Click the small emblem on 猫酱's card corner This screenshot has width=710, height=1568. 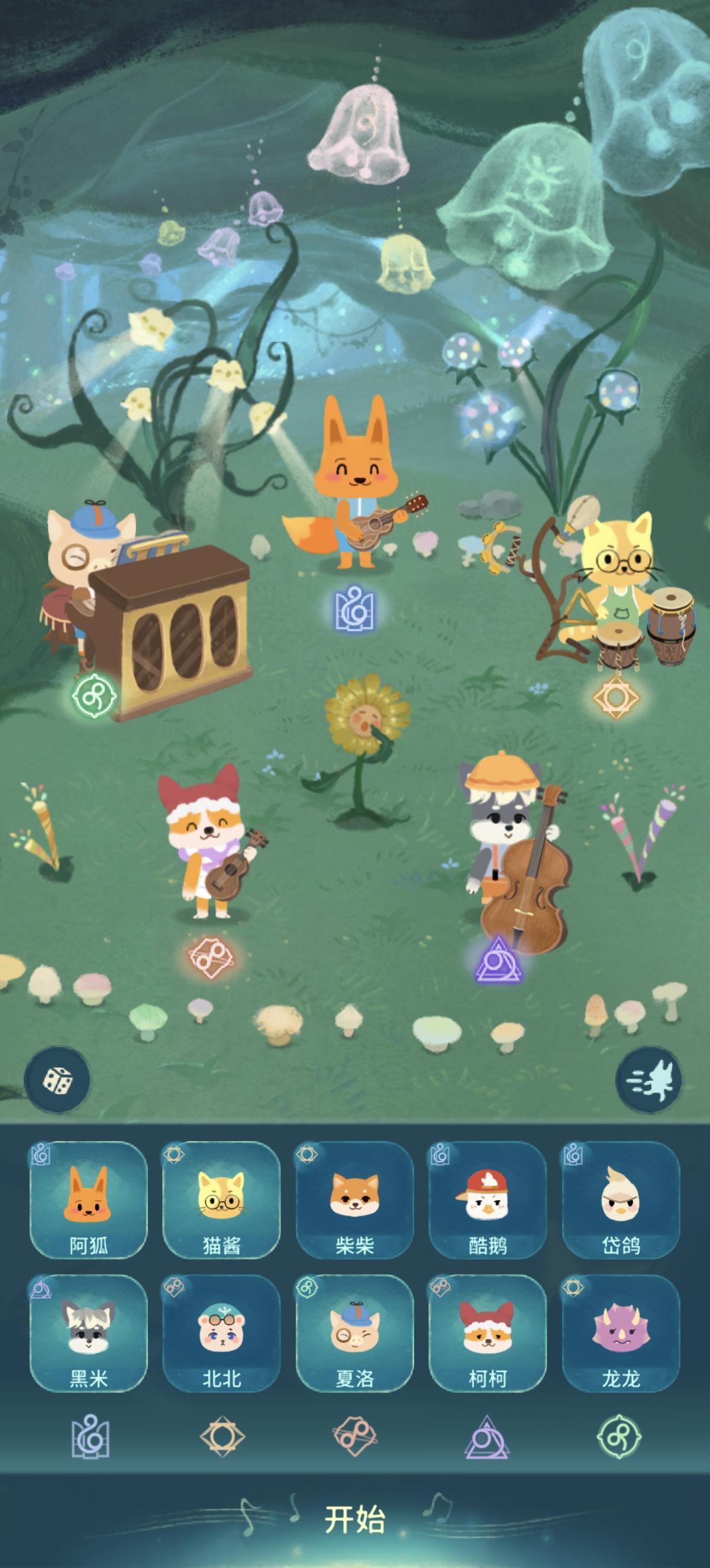(174, 1154)
